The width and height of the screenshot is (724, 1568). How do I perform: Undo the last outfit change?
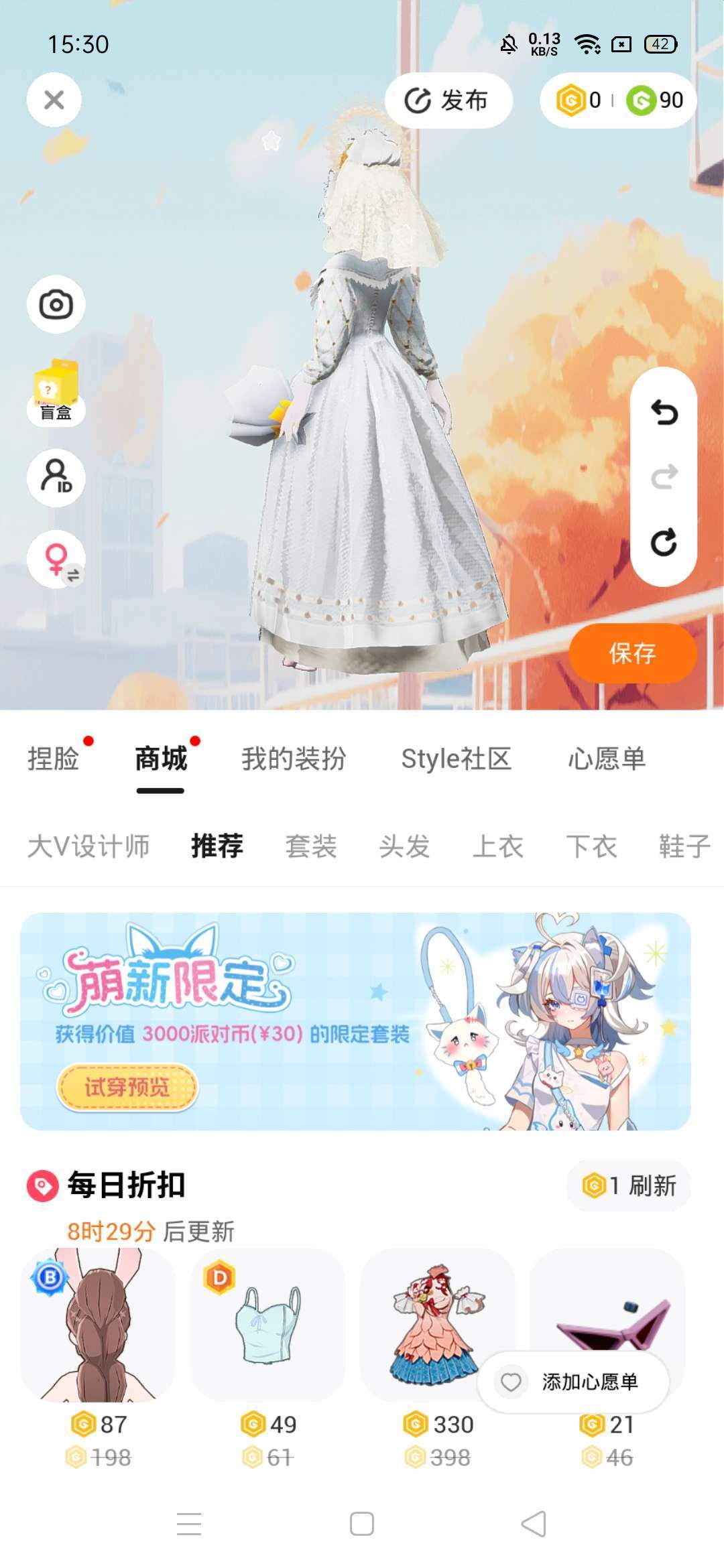click(664, 413)
